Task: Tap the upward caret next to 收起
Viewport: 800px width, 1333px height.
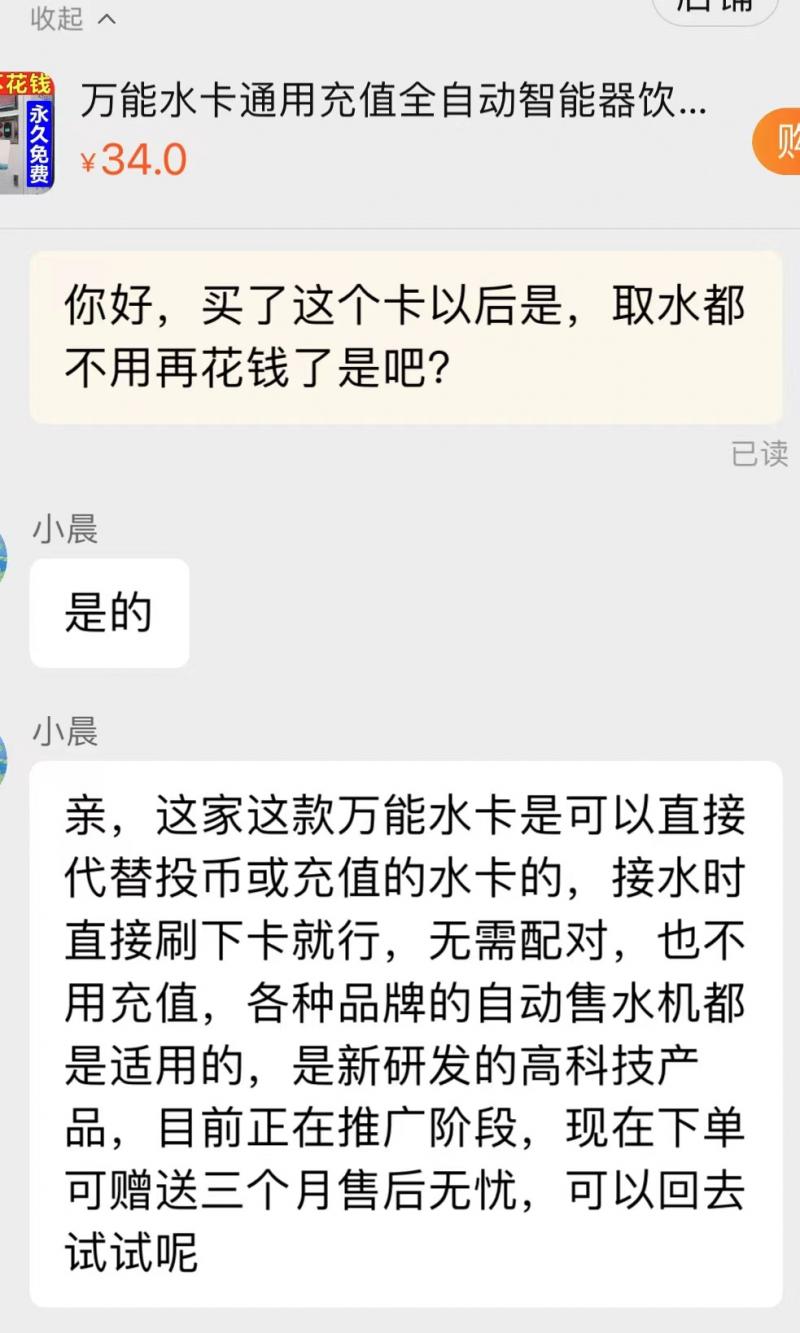Action: coord(103,16)
